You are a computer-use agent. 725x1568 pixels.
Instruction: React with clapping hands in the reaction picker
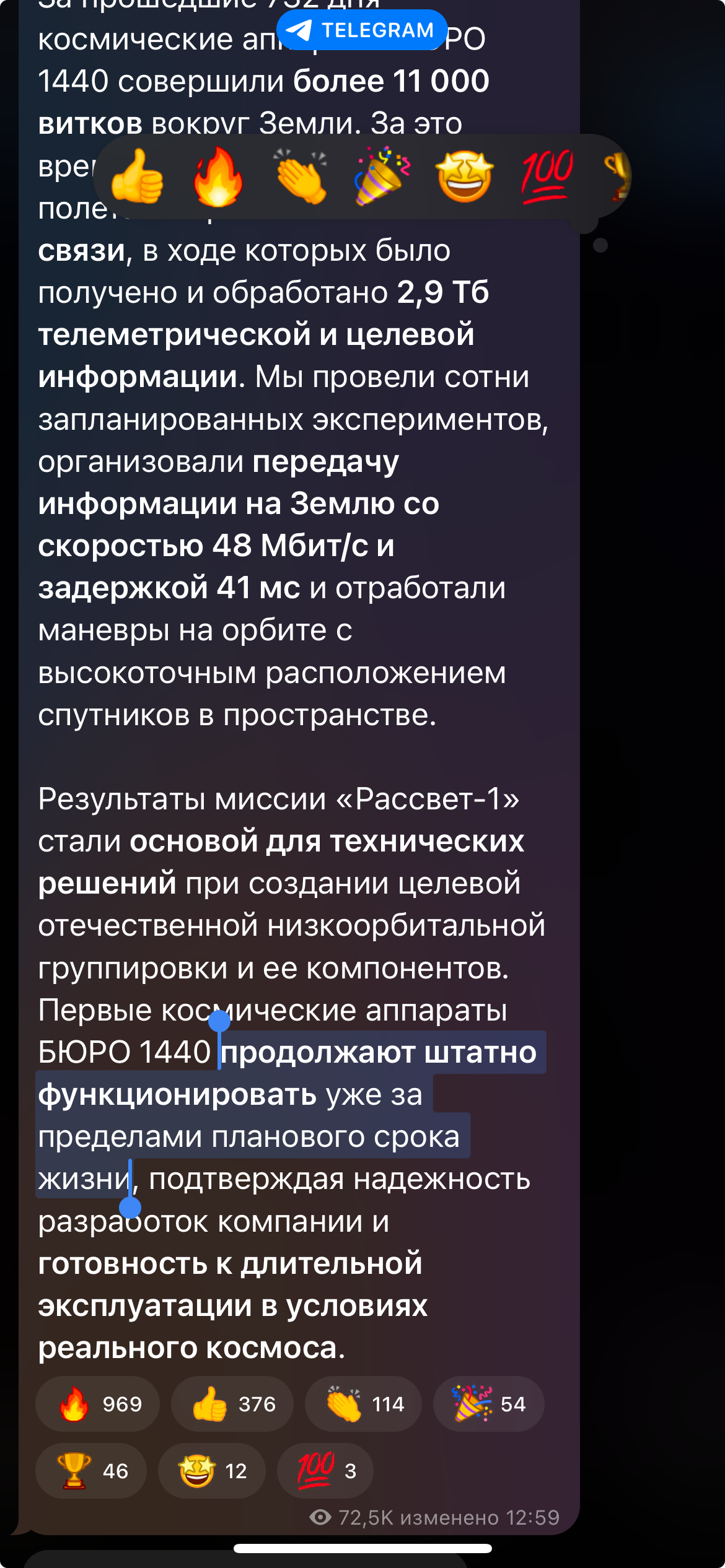click(301, 177)
